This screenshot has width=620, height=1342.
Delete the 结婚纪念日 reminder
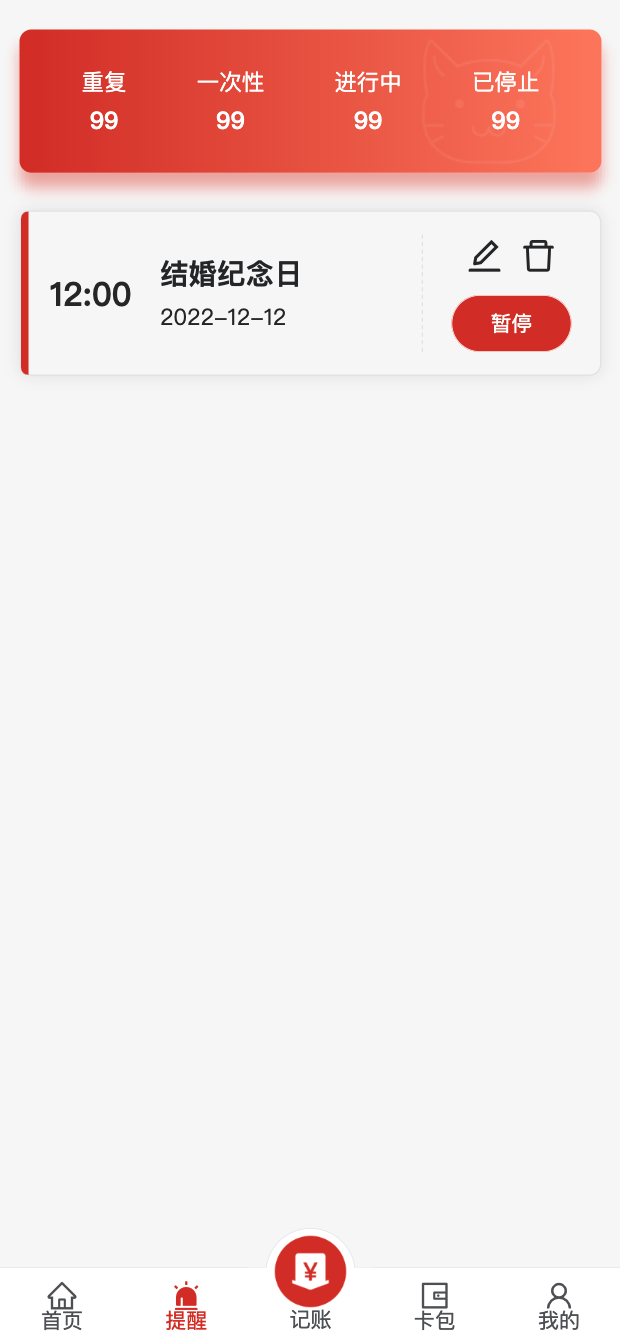(x=538, y=256)
